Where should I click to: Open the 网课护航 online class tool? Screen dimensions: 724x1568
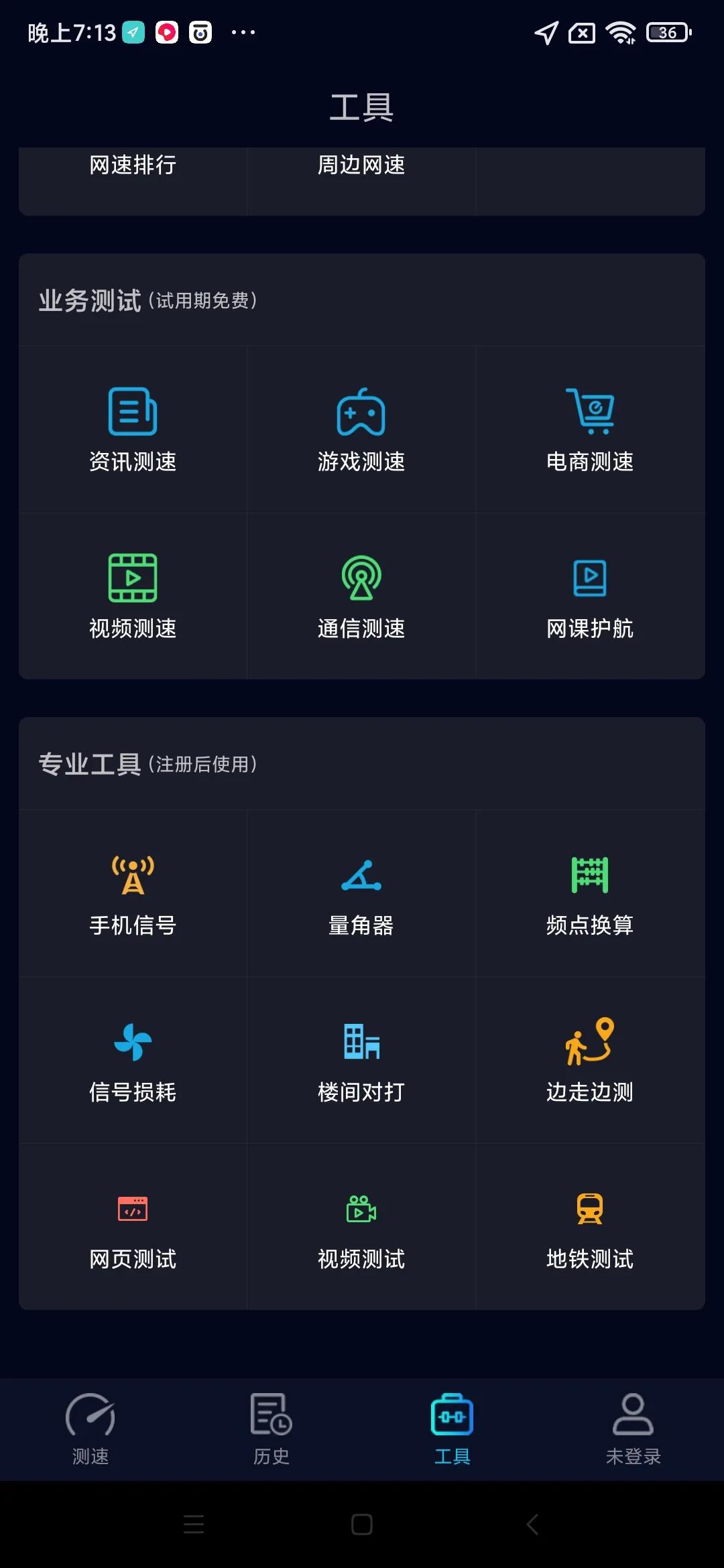(590, 595)
